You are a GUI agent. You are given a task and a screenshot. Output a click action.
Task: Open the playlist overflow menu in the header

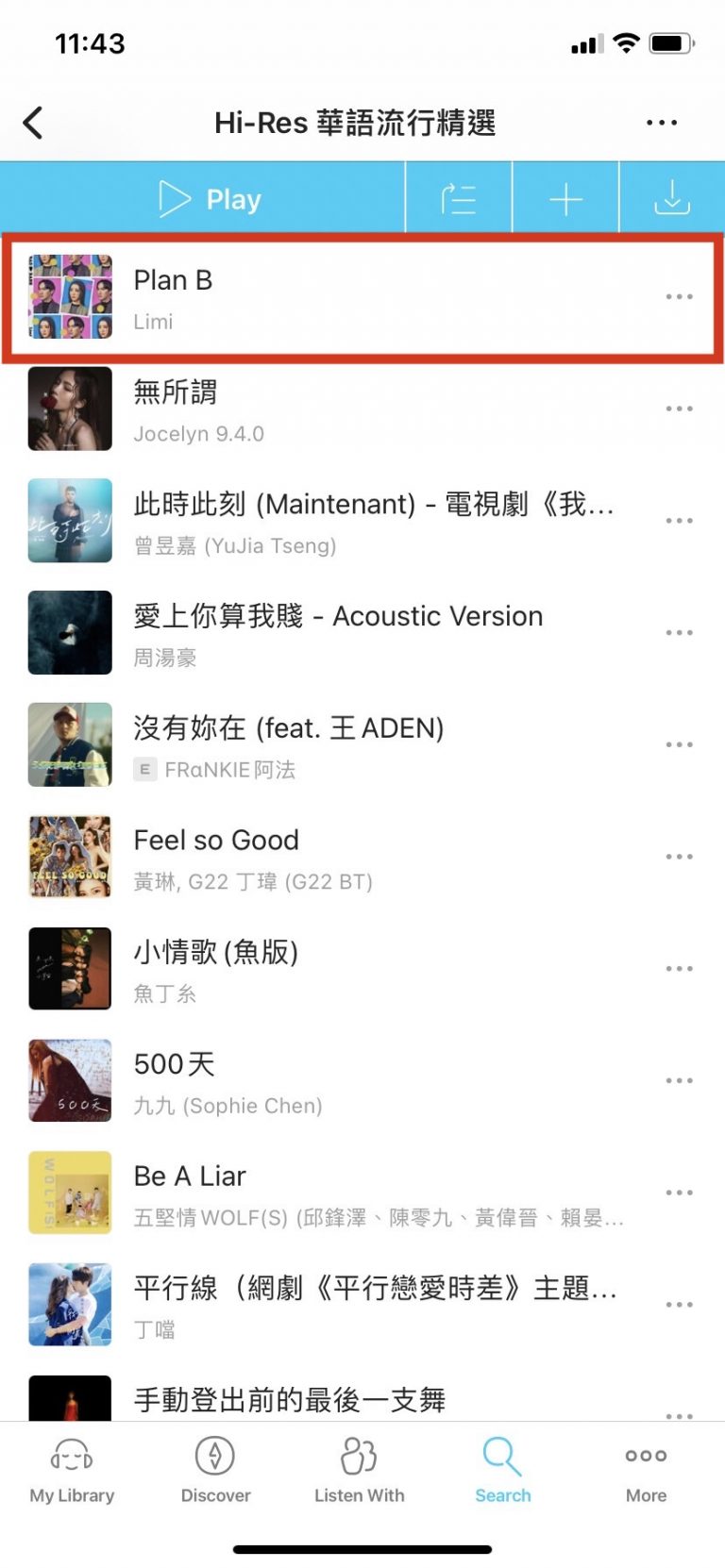pyautogui.click(x=661, y=123)
